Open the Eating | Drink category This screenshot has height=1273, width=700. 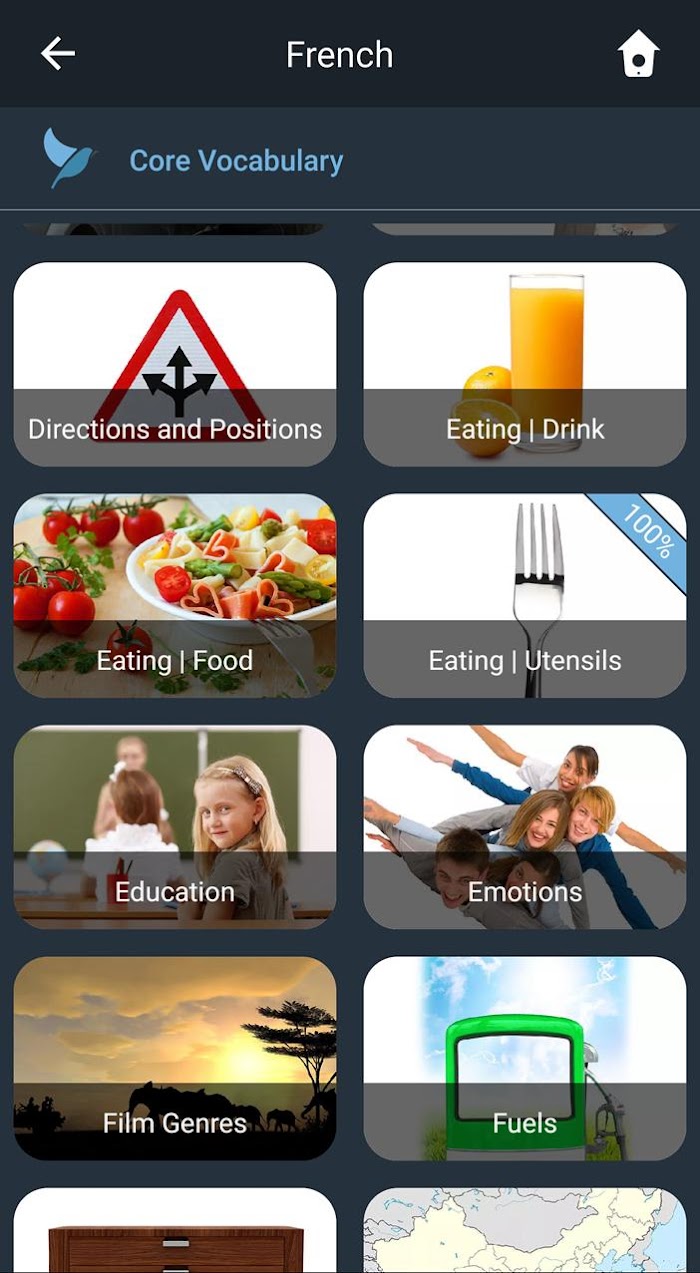click(525, 364)
